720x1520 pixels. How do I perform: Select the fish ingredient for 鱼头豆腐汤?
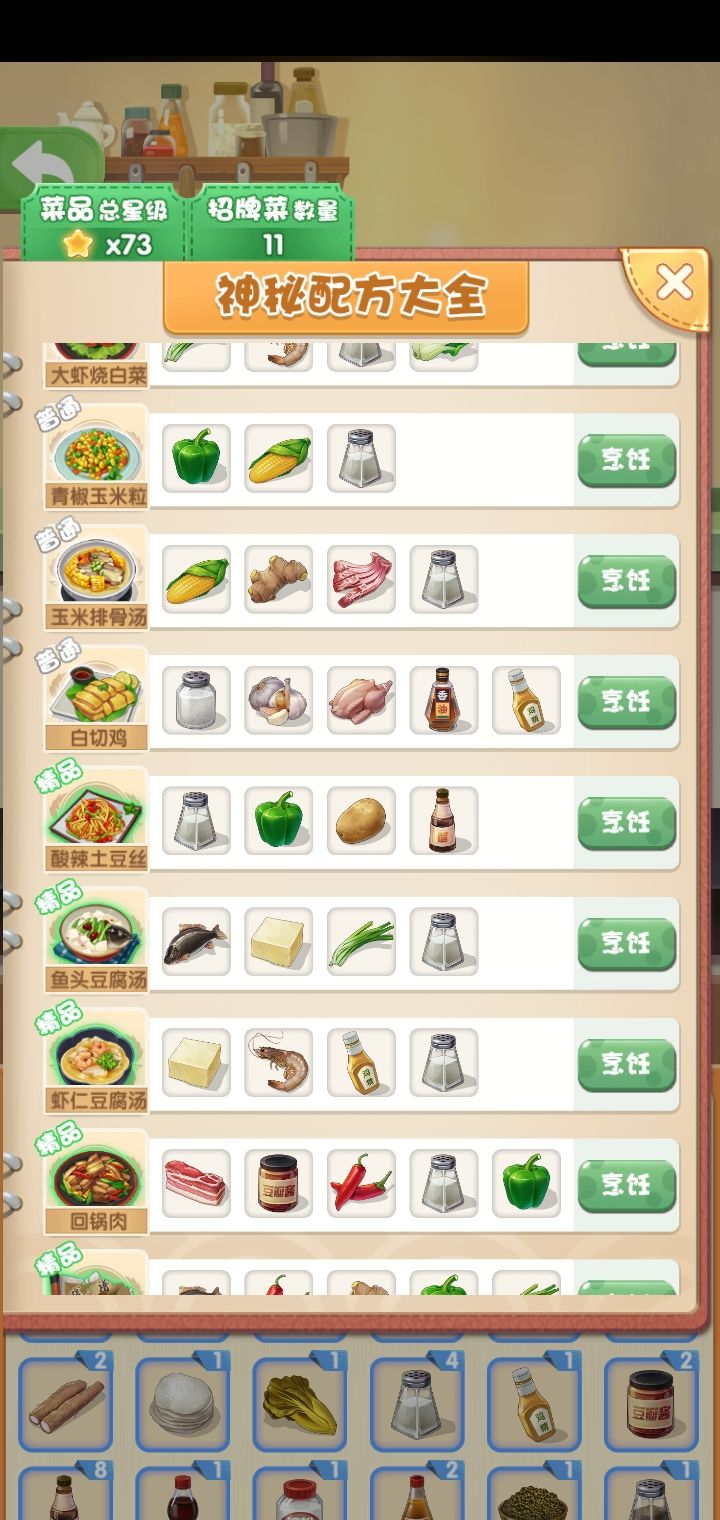coord(195,942)
